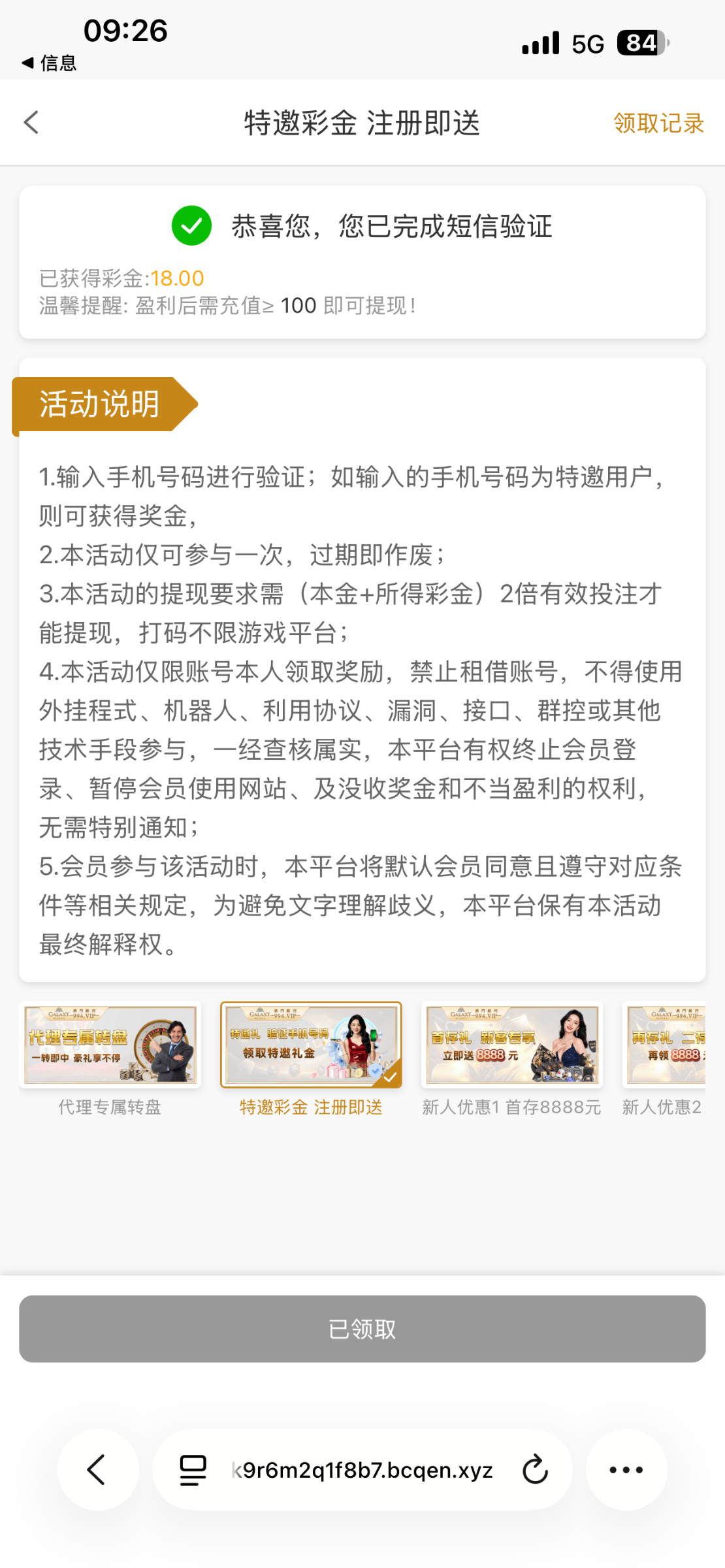Tap the bcqen.xyz address bar

(x=362, y=1469)
